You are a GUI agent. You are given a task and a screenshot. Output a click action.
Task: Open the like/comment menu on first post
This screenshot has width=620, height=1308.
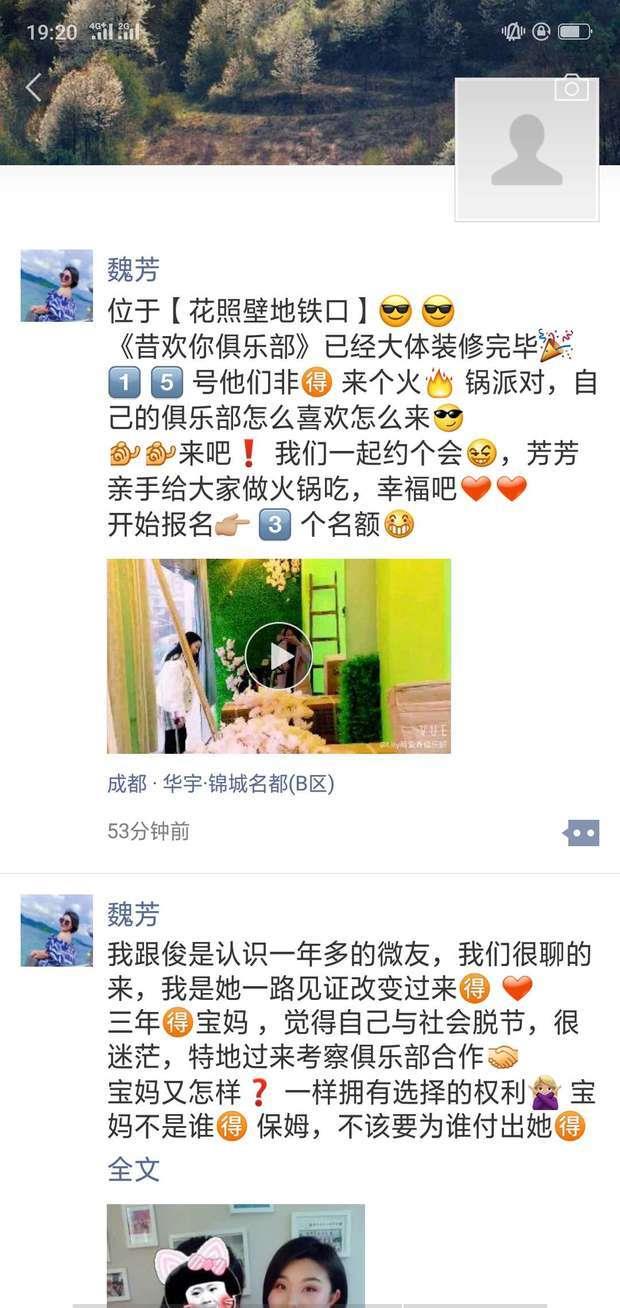tap(581, 832)
